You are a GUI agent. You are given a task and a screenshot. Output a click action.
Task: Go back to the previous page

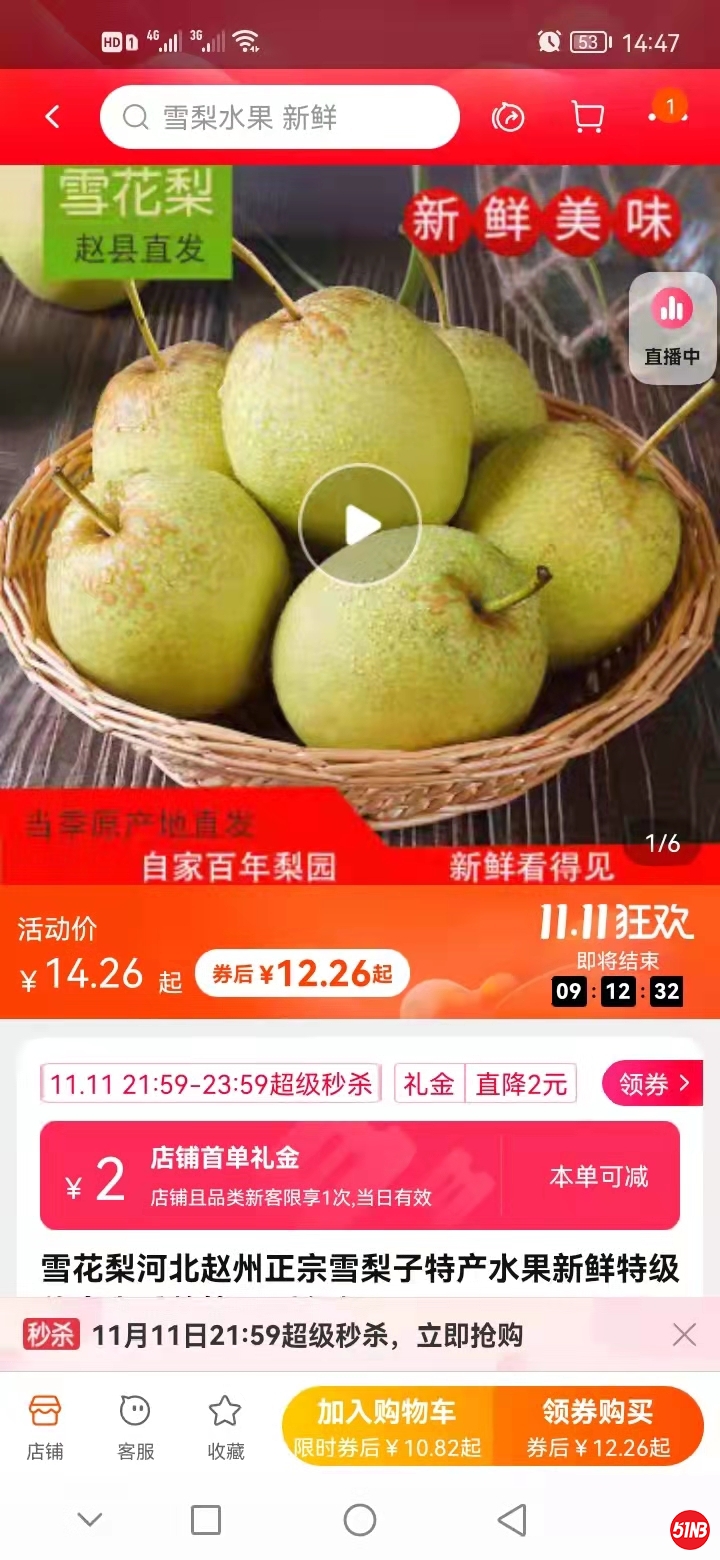click(x=52, y=118)
